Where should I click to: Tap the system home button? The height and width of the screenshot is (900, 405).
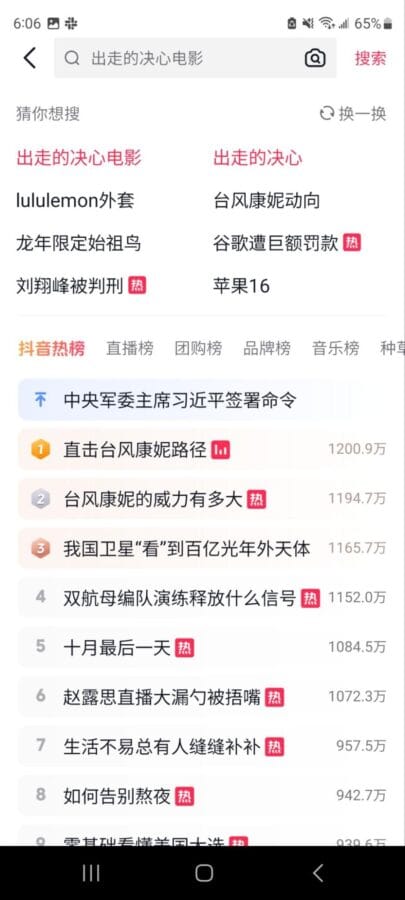204,873
